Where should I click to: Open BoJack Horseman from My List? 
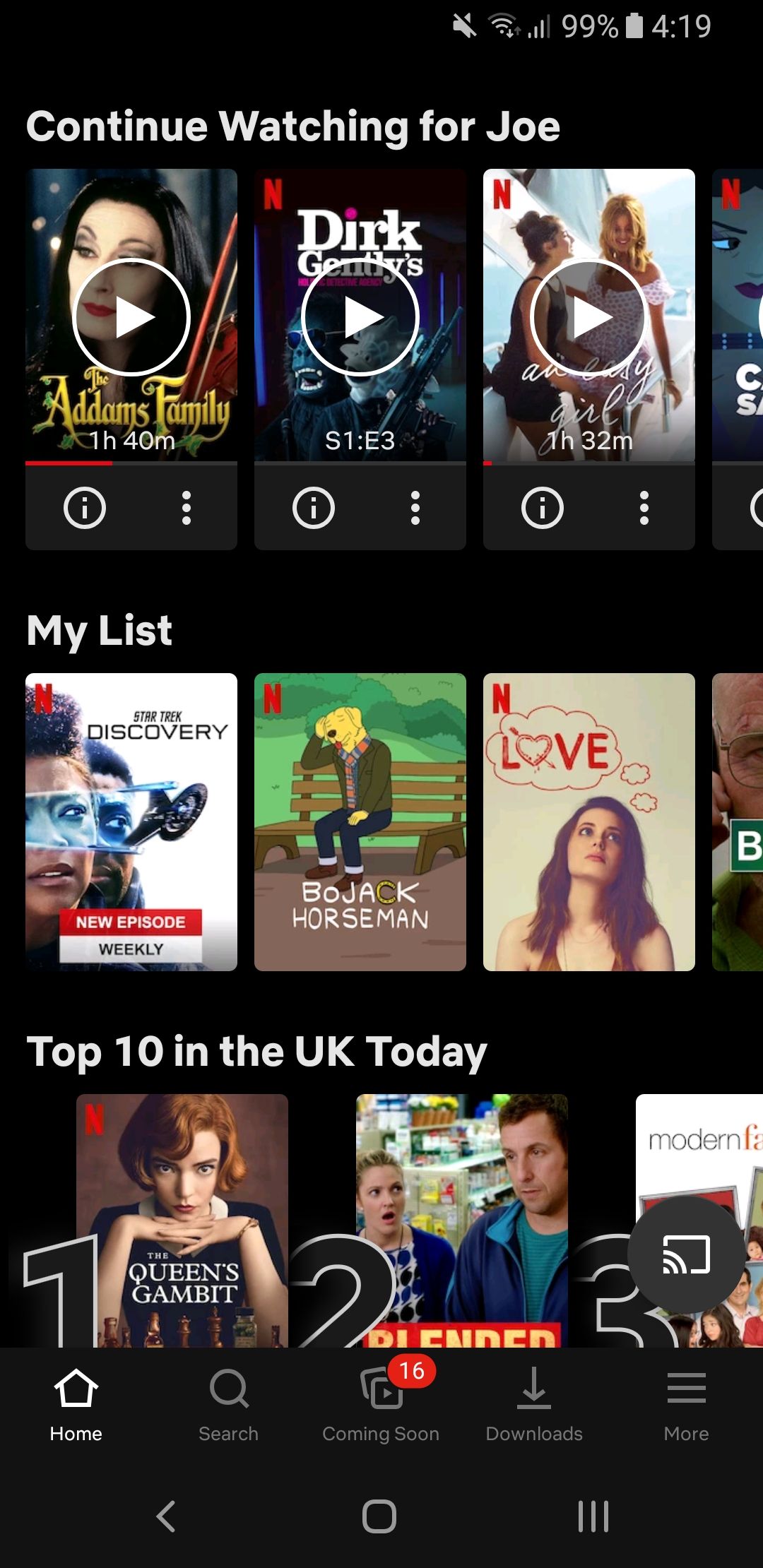(360, 821)
